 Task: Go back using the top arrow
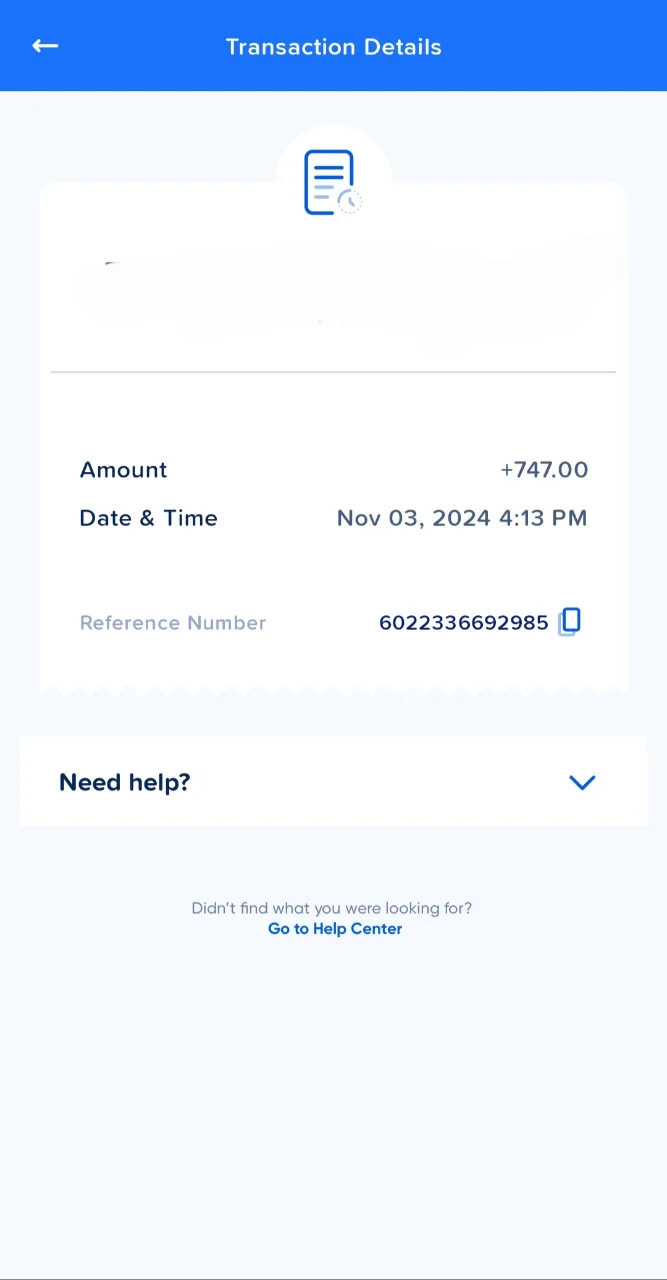(45, 46)
